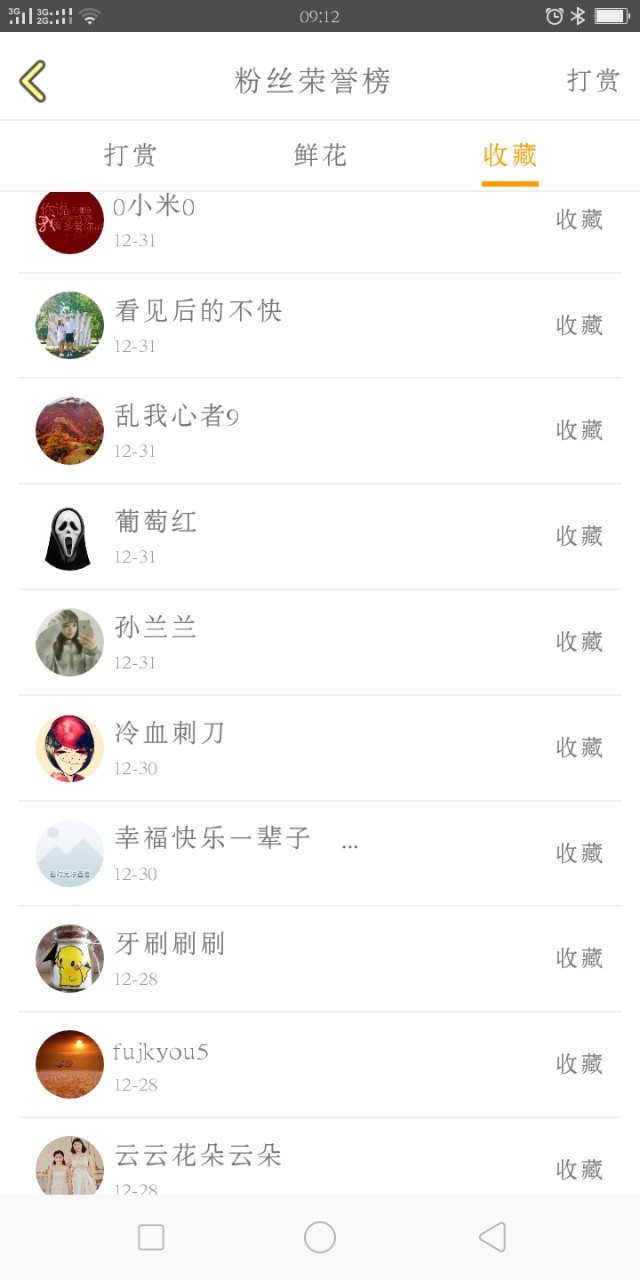Image resolution: width=640 pixels, height=1280 pixels.
Task: Open recent apps from the navigation bar
Action: 151,1237
